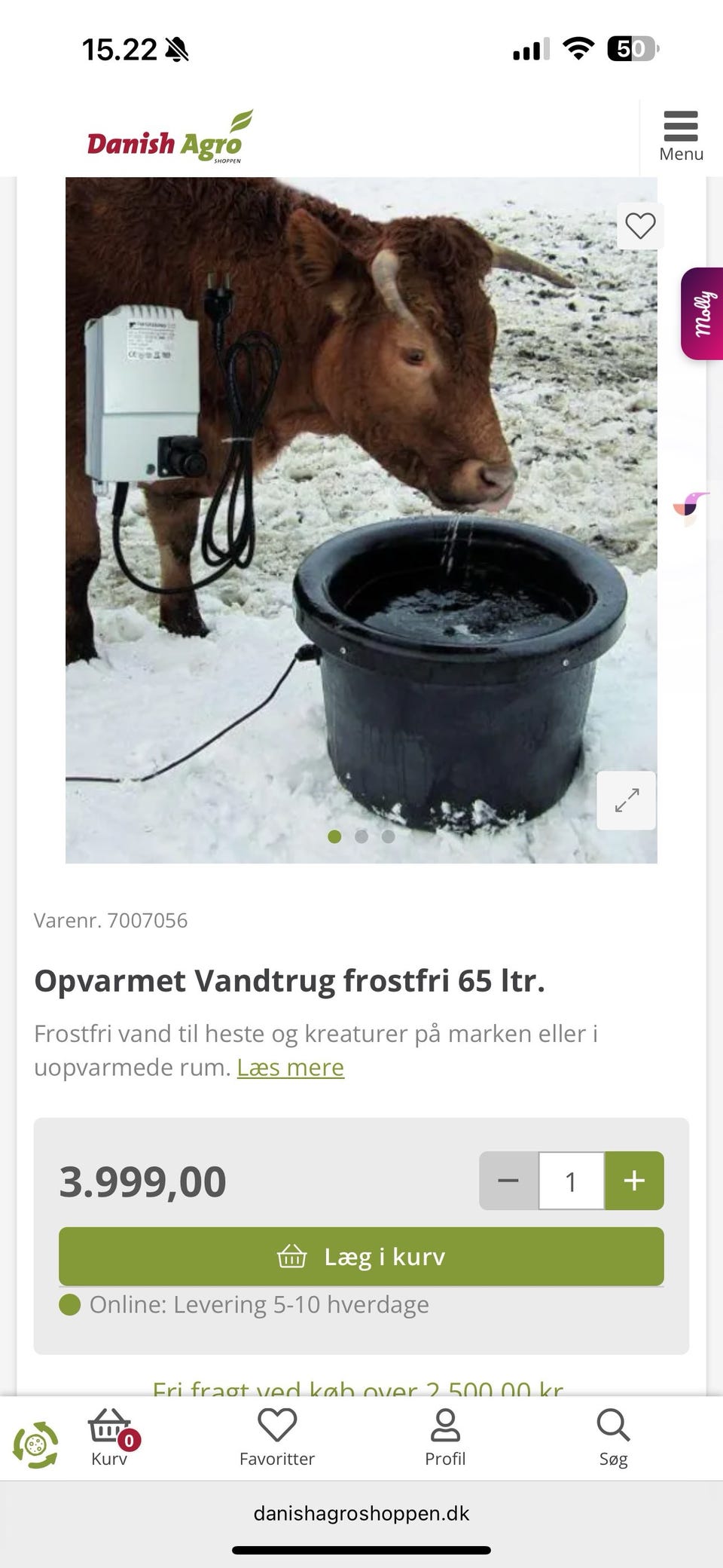Screen dimensions: 723x1568
Task: Add item with Læg i kurv
Action: (x=361, y=1256)
